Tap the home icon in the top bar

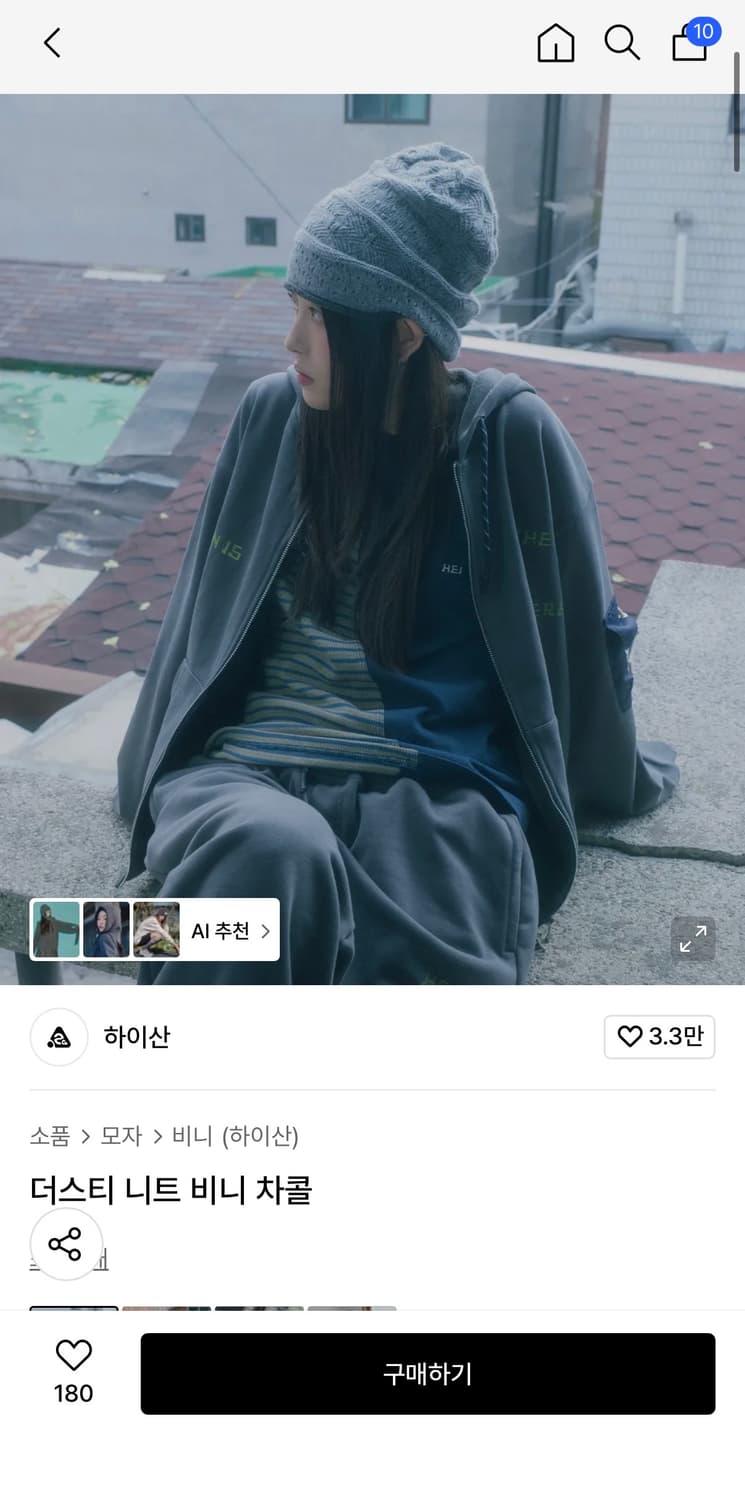(x=556, y=44)
